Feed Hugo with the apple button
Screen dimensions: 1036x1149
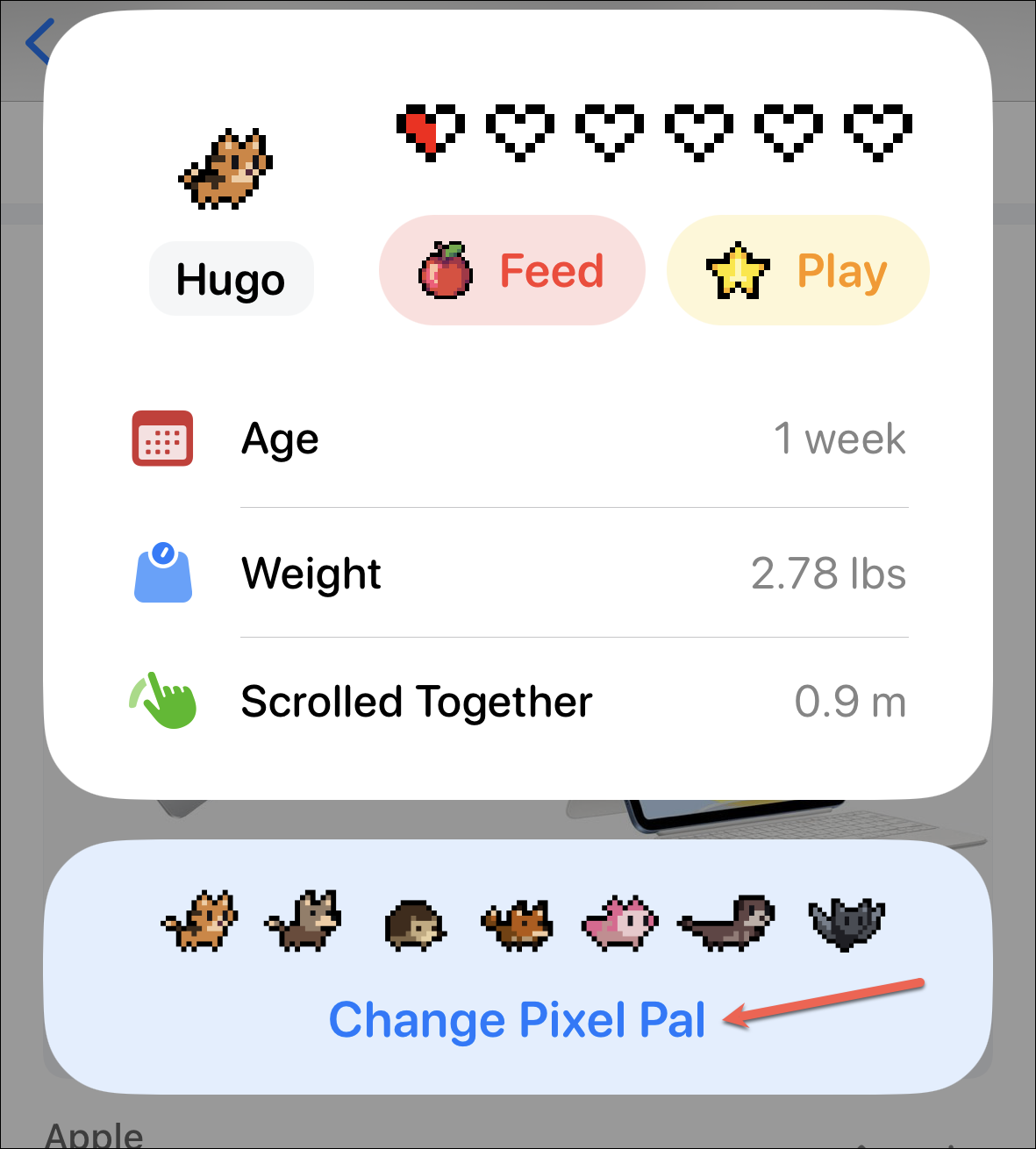click(x=511, y=270)
